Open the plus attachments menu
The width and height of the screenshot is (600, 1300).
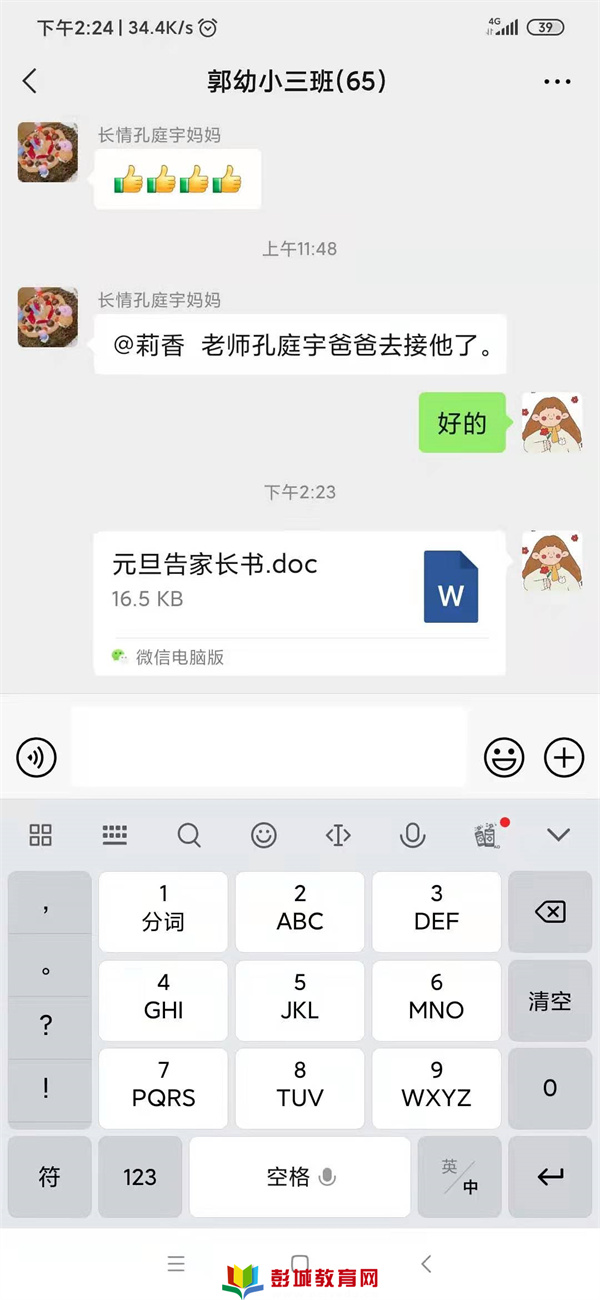click(564, 758)
